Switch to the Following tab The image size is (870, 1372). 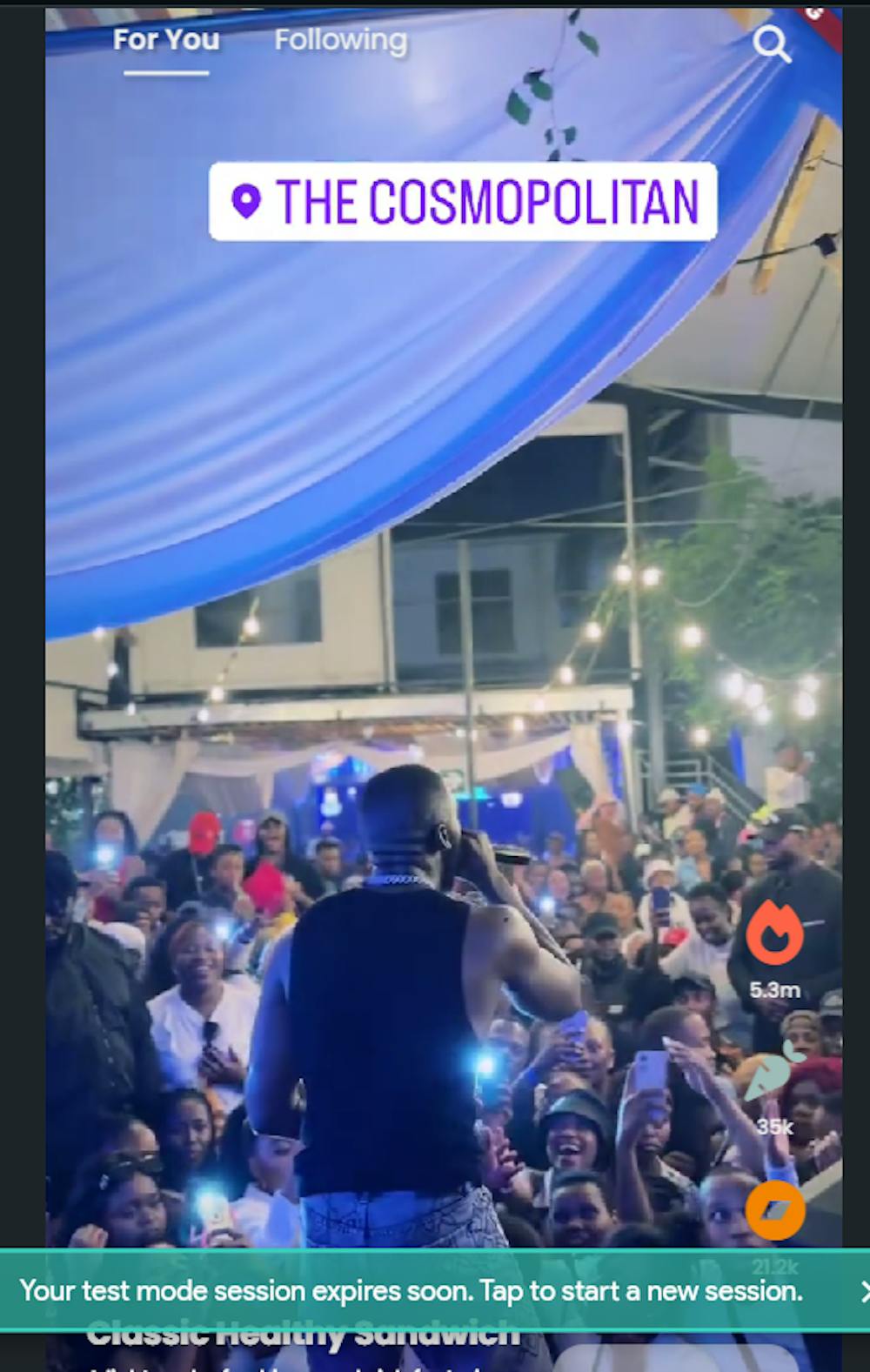click(x=340, y=40)
